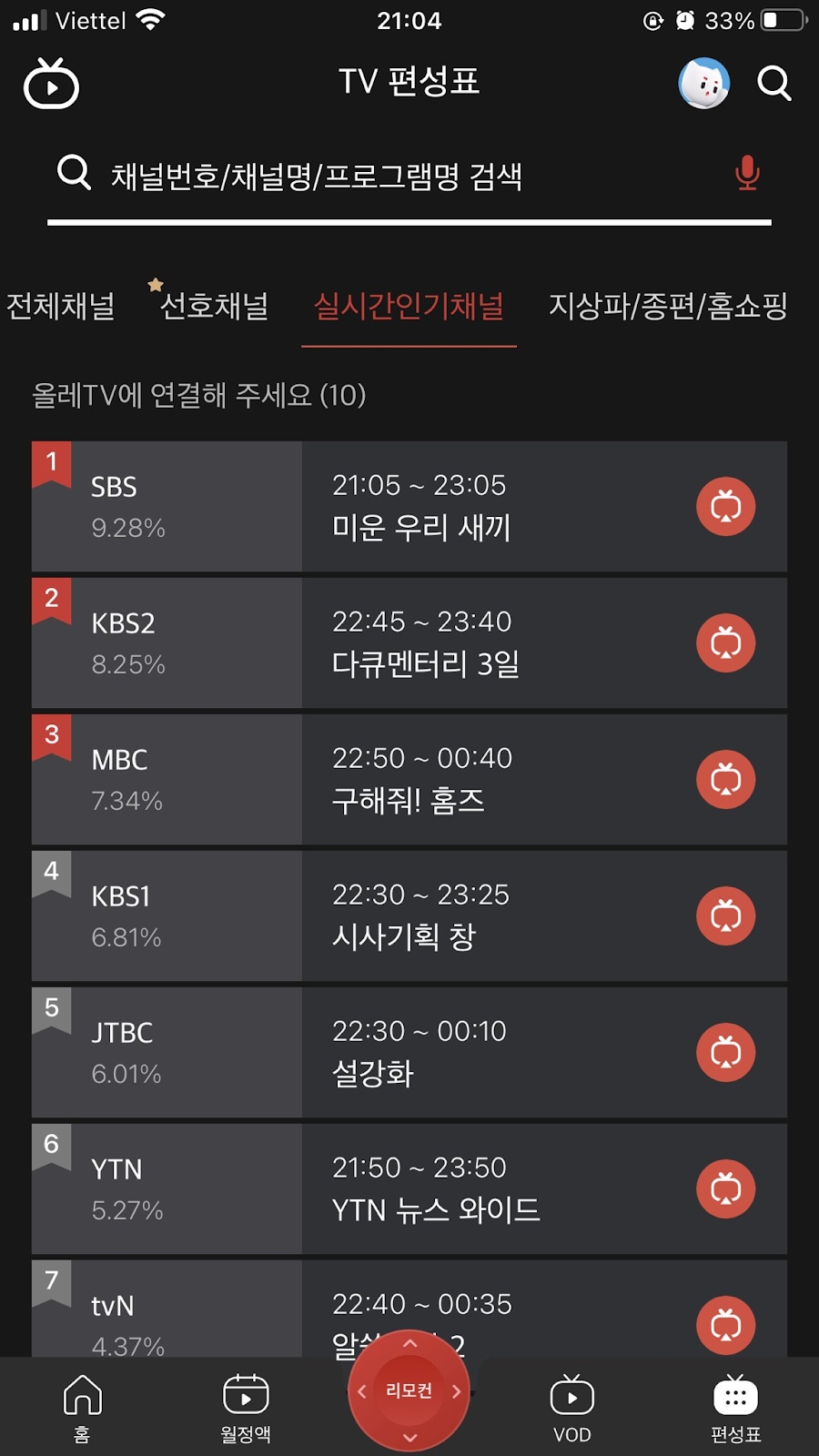This screenshot has width=819, height=1456.
Task: Select the 편성표 tab in bottom bar
Action: tap(735, 1407)
